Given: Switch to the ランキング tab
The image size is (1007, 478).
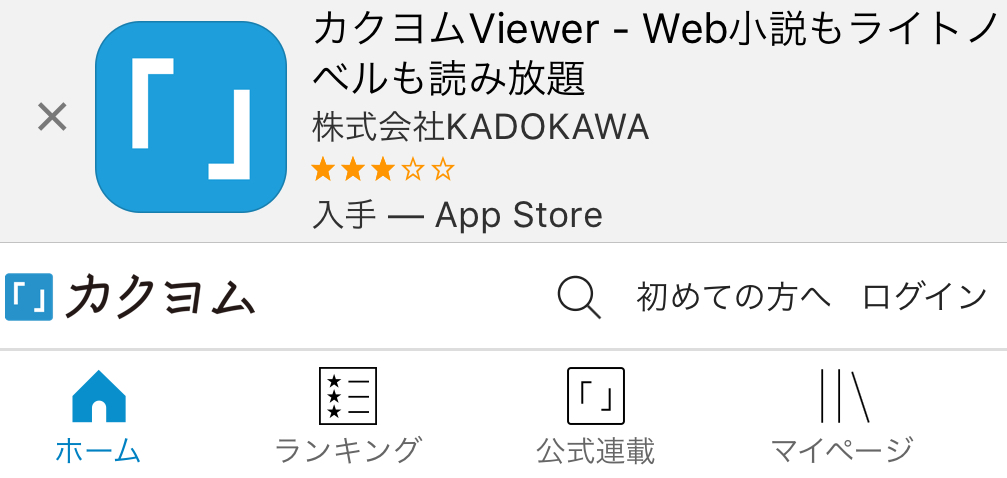Looking at the screenshot, I should coord(347,416).
